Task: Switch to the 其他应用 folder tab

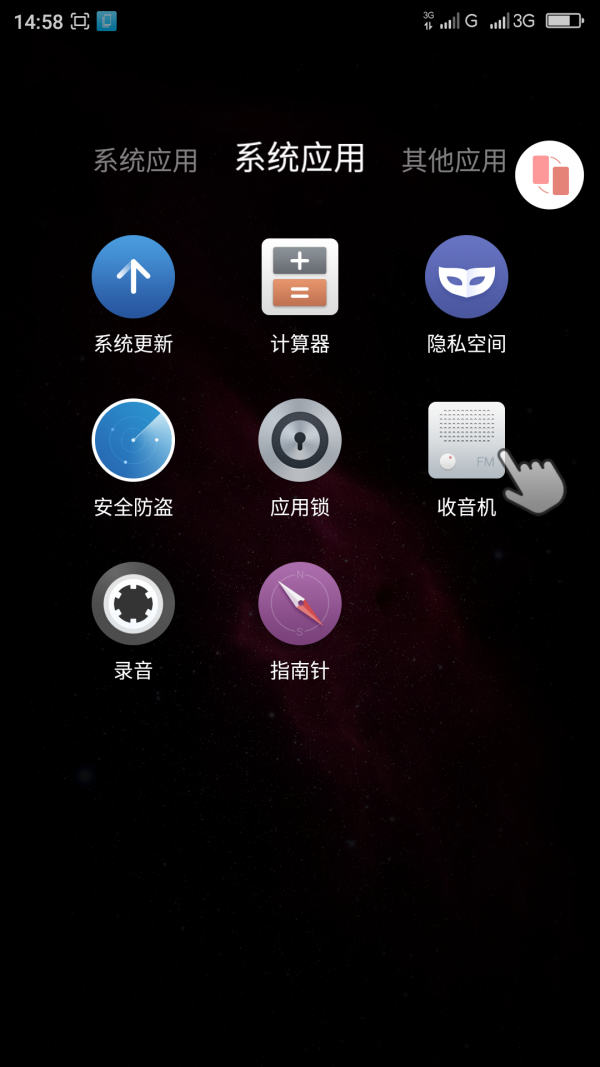Action: click(x=454, y=160)
